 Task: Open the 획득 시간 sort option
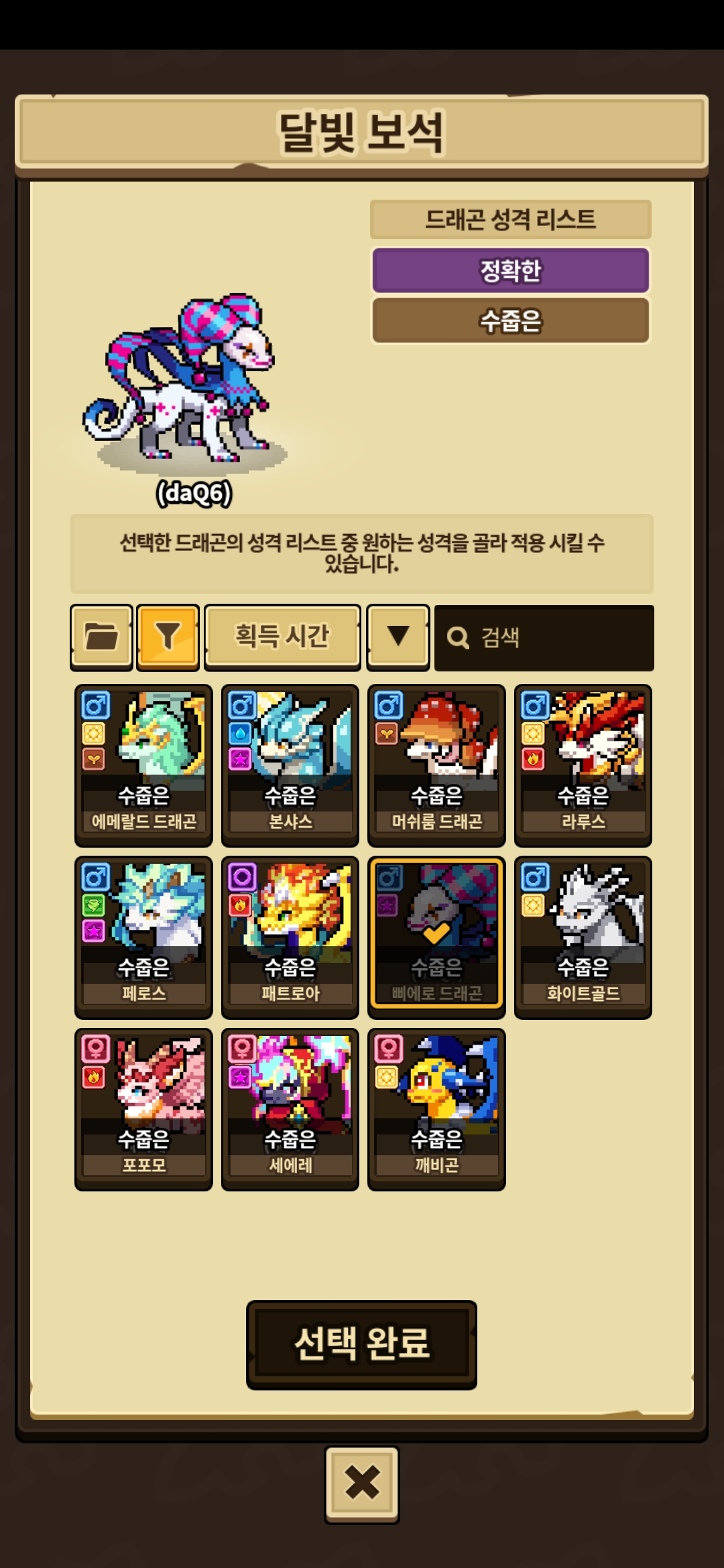pos(282,637)
